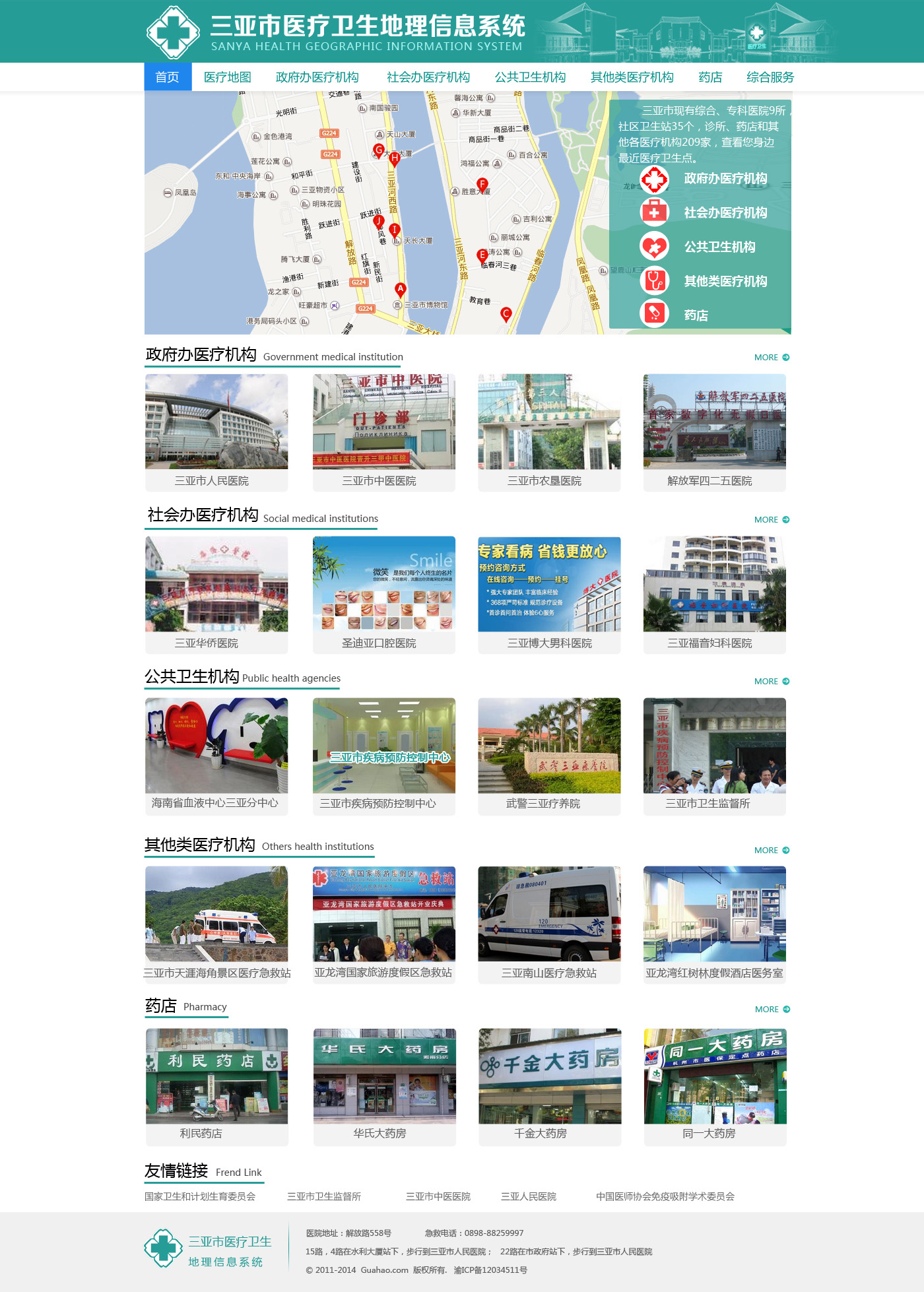The width and height of the screenshot is (924, 1292).
Task: Open the 三亚市中医医院 card
Action: (x=383, y=432)
